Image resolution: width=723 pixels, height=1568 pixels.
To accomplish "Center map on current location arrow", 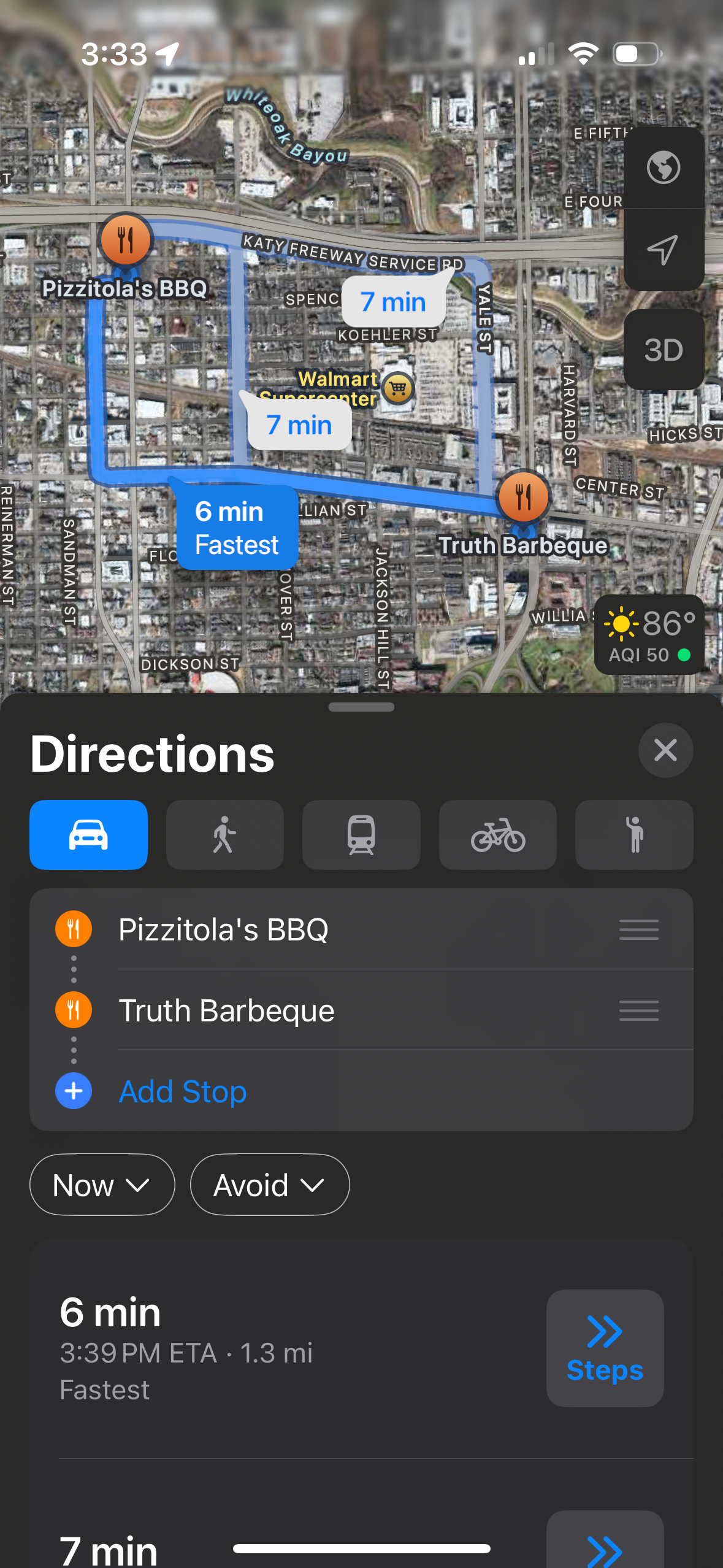I will [x=664, y=250].
